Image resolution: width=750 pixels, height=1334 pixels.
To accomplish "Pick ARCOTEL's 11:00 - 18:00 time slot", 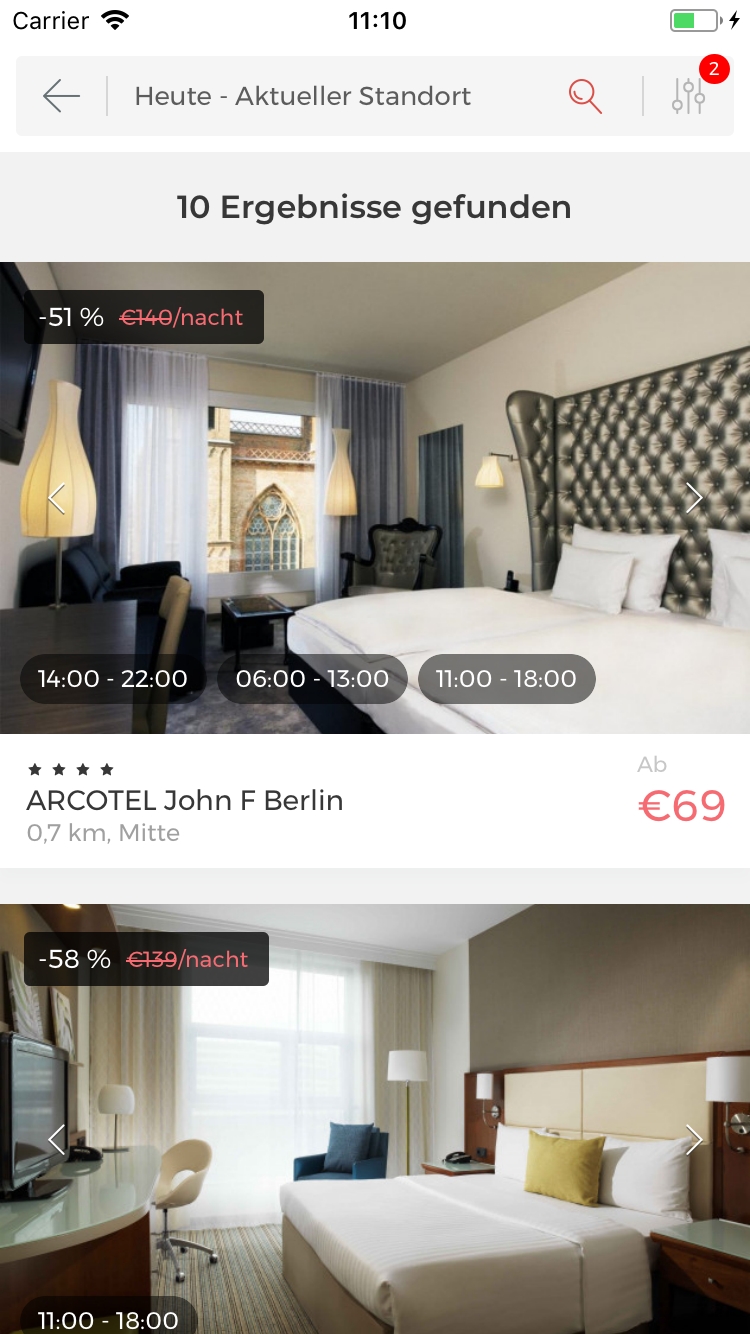I will pos(506,679).
